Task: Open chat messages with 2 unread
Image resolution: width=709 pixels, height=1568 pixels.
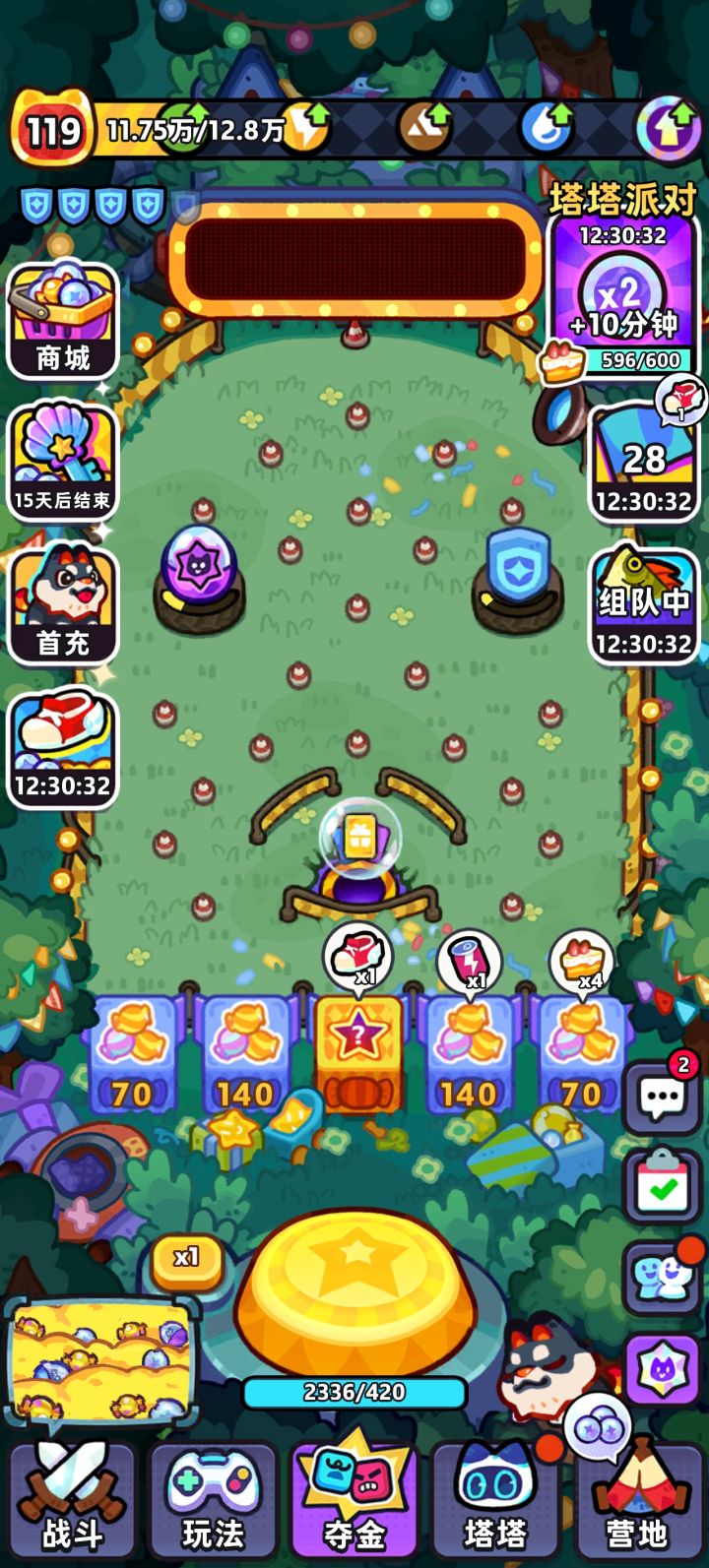Action: pyautogui.click(x=663, y=1098)
